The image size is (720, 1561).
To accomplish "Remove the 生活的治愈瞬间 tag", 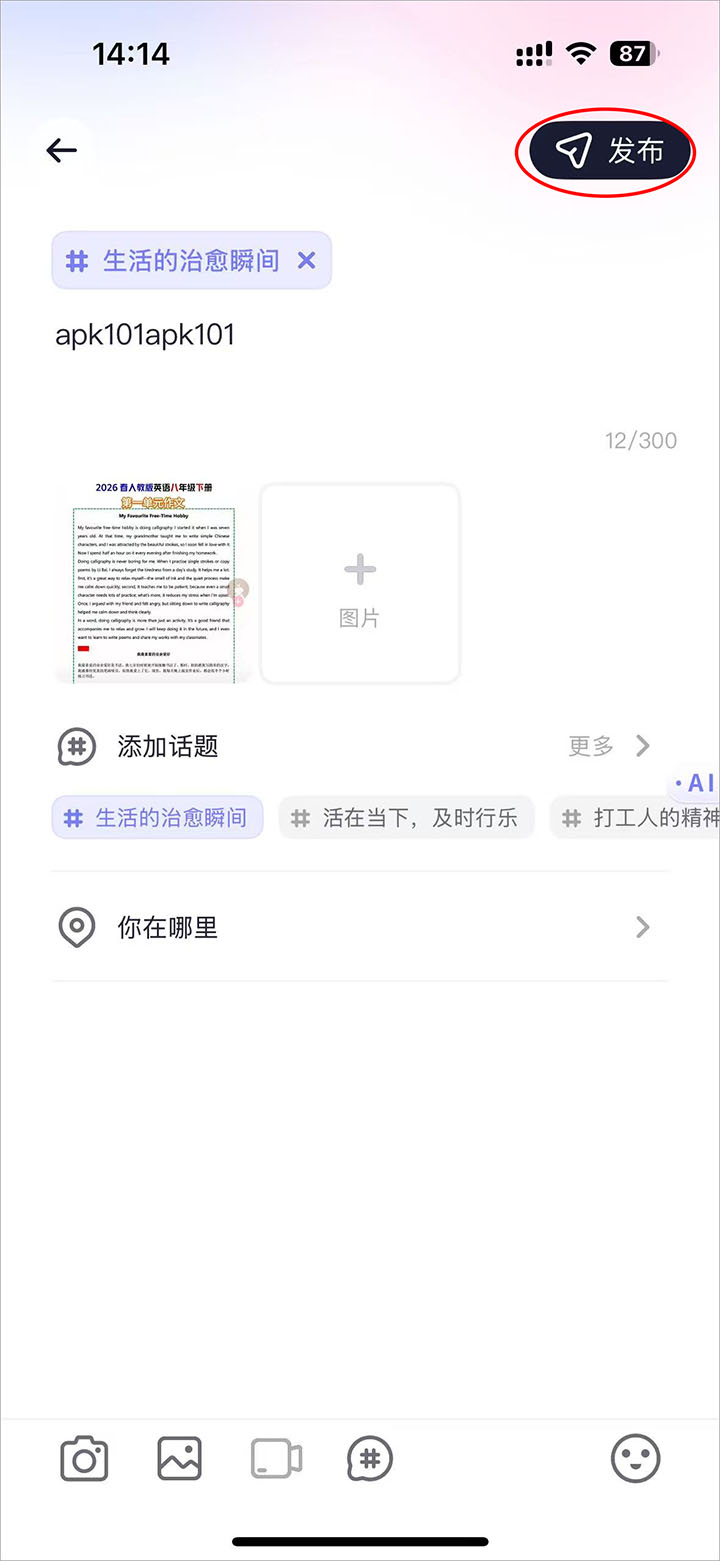I will coord(307,261).
